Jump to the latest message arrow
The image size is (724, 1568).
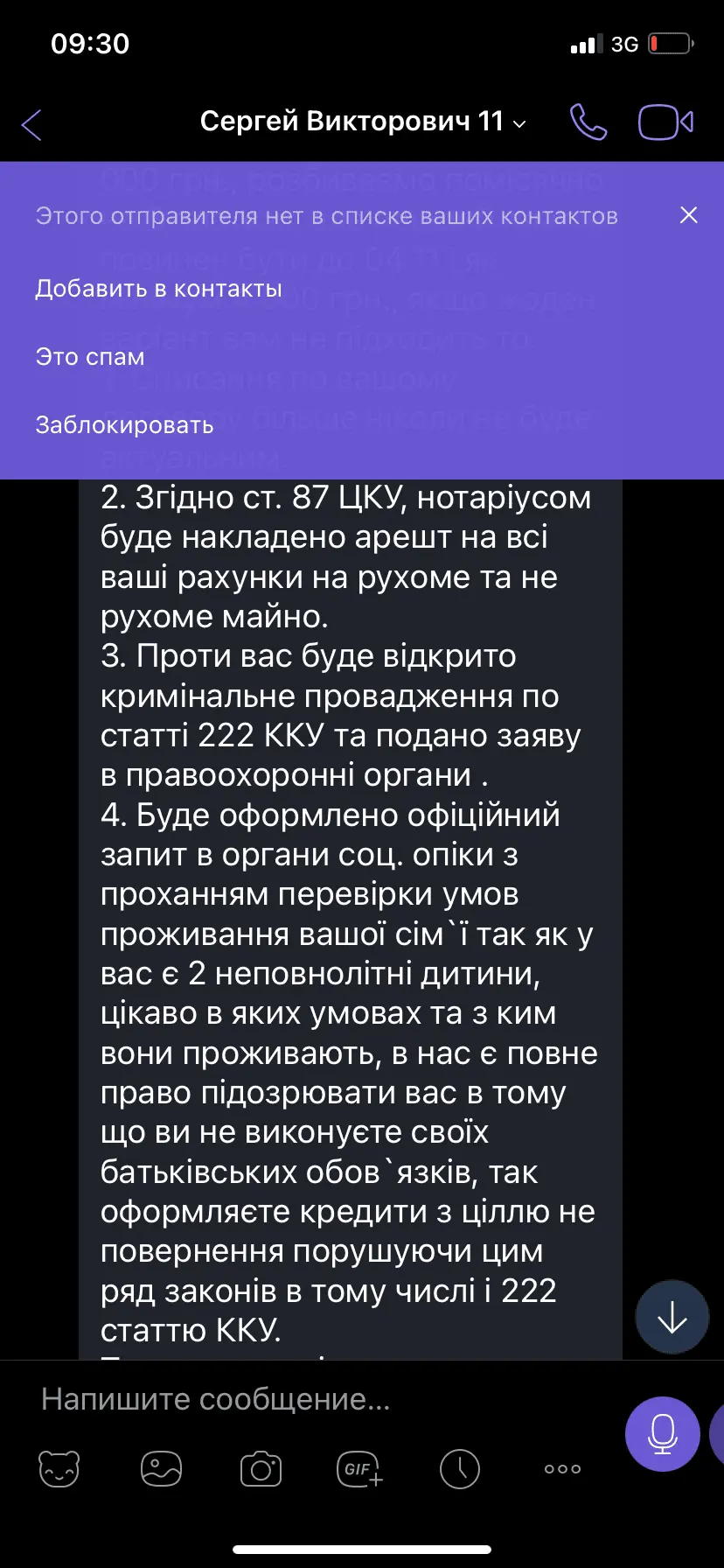(x=672, y=1318)
